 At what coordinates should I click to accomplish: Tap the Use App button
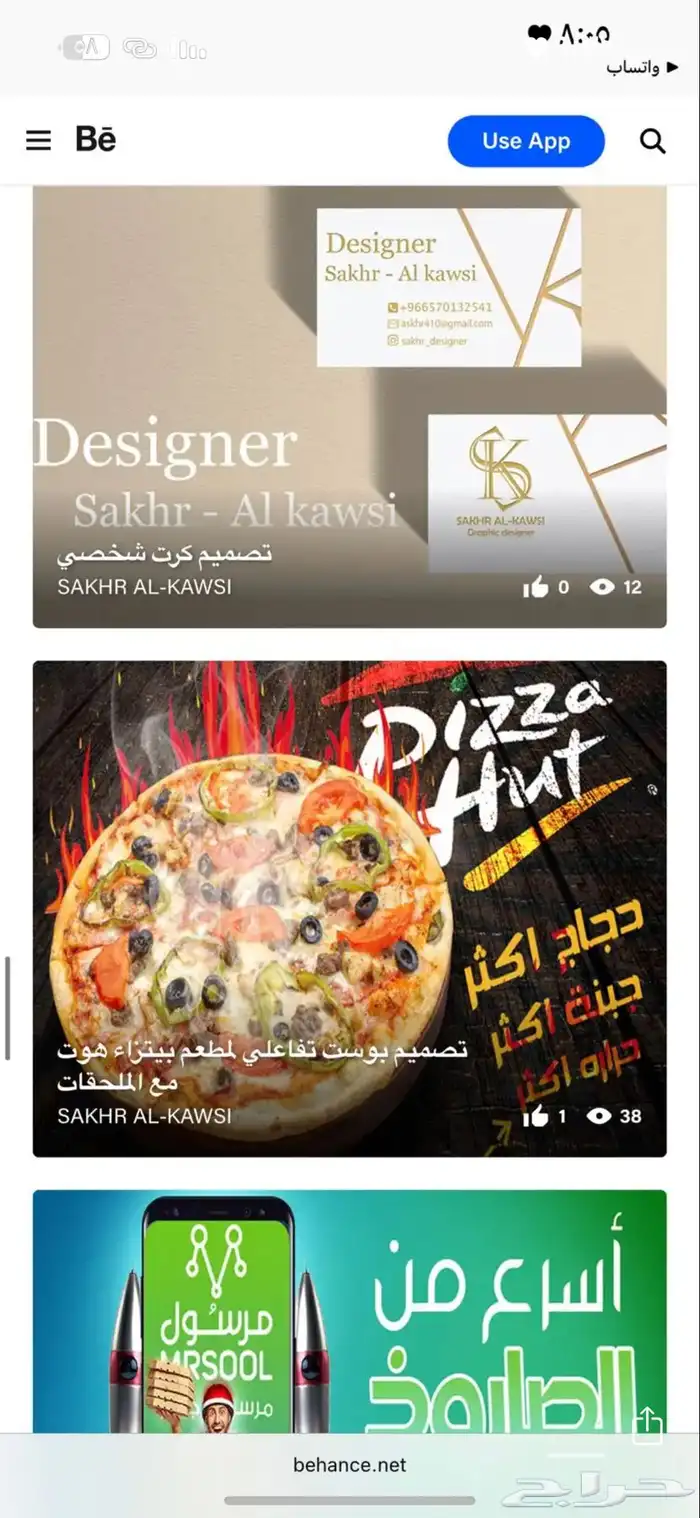pyautogui.click(x=526, y=141)
